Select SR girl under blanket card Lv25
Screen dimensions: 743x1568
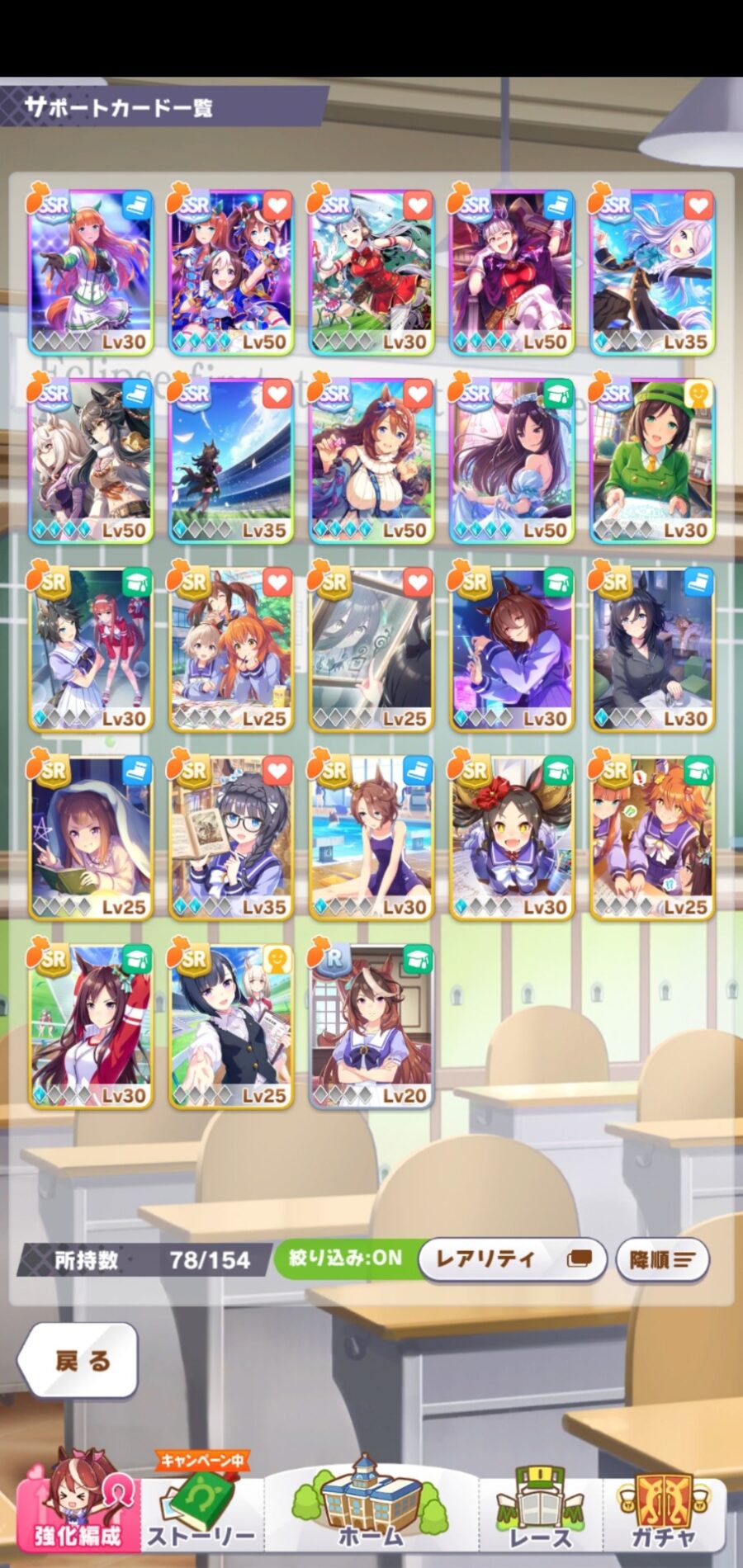pyautogui.click(x=91, y=837)
